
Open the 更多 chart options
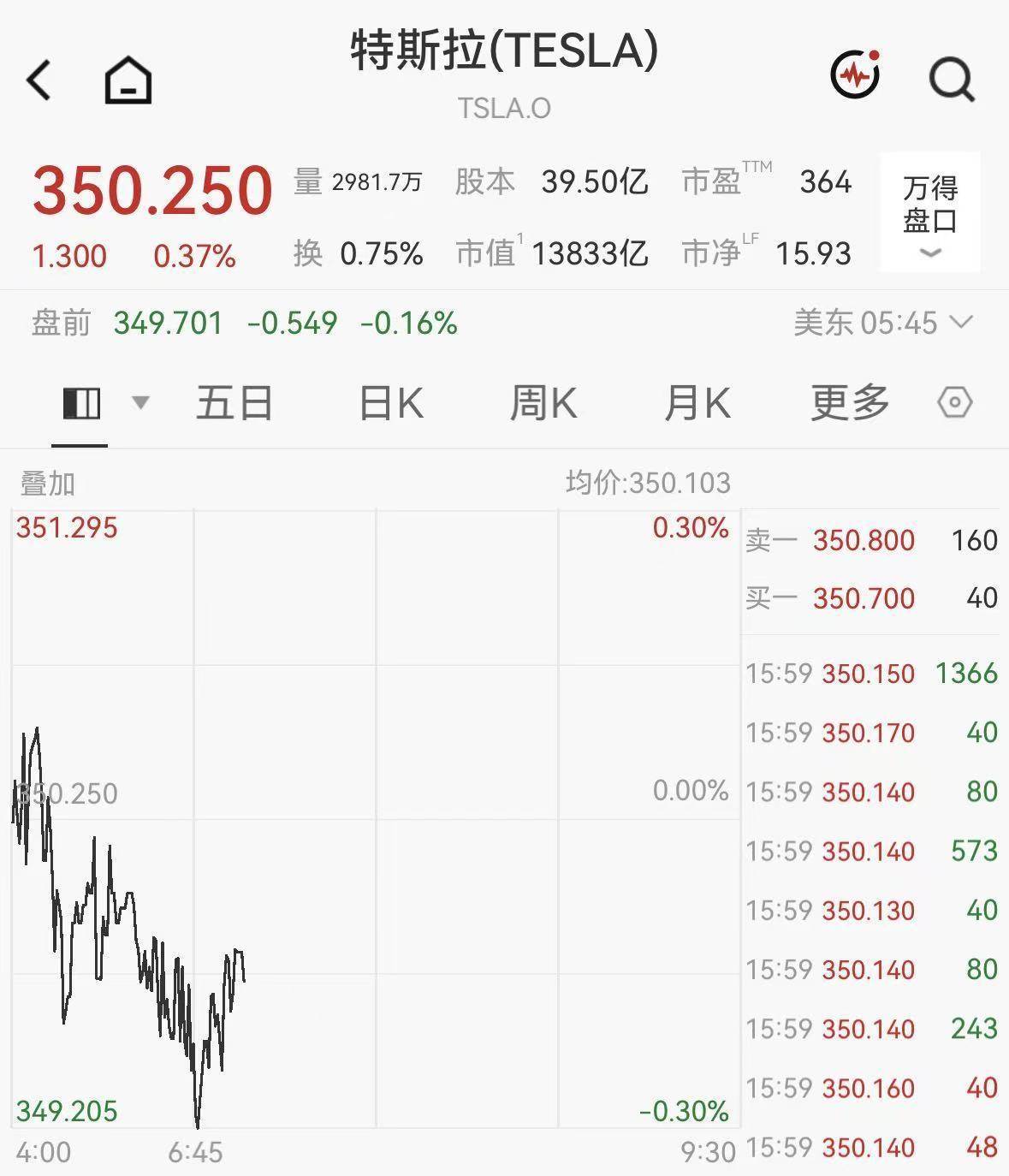850,402
